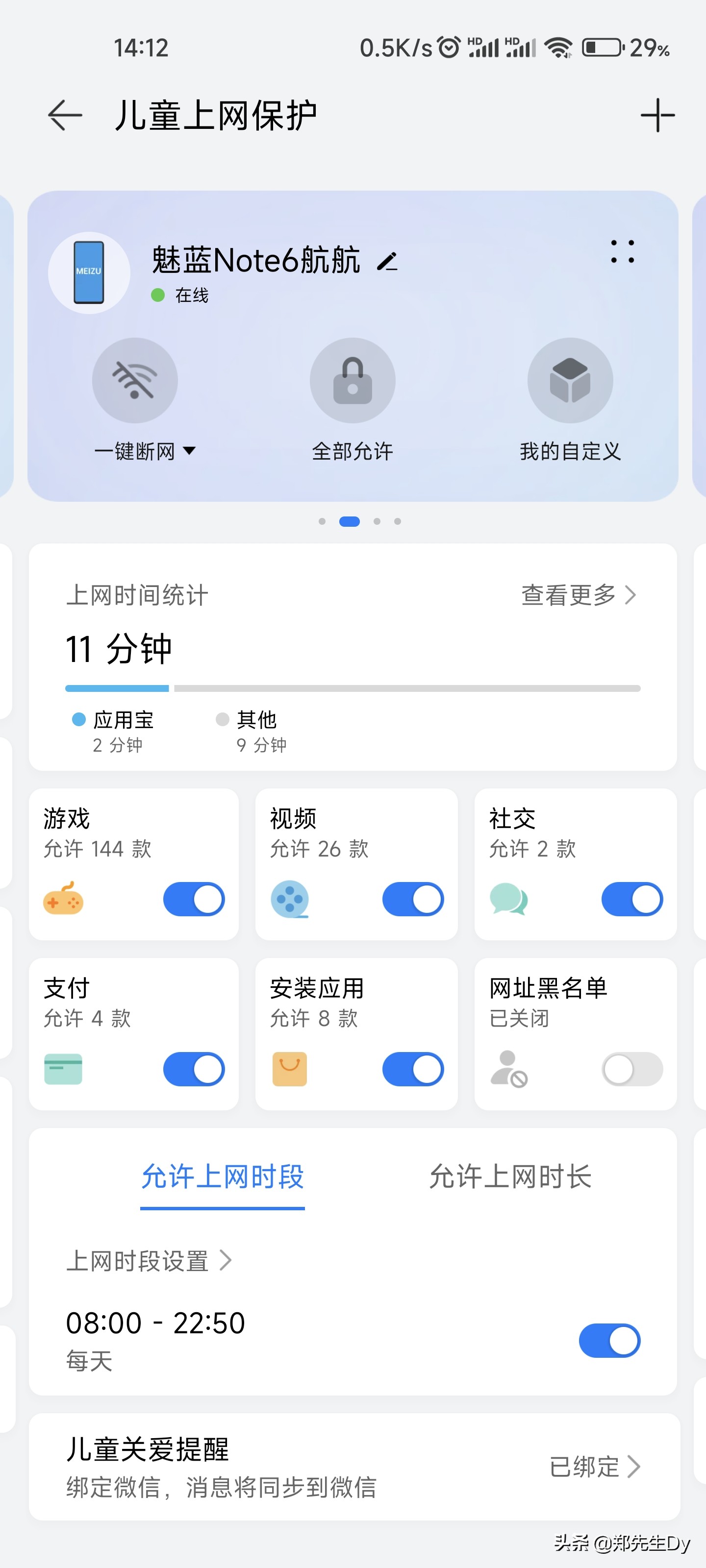Select the 一键断网 wifi disconnect icon
This screenshot has height=1568, width=706.
[x=135, y=379]
